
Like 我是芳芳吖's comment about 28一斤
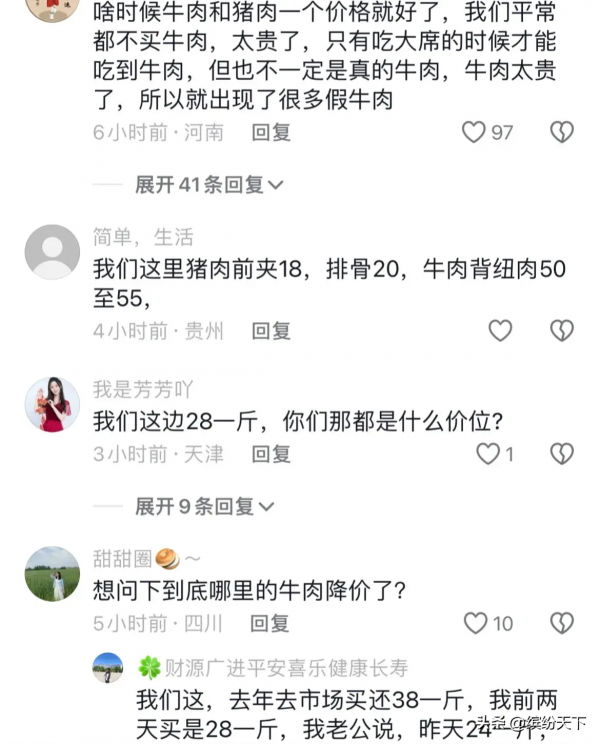tap(488, 454)
